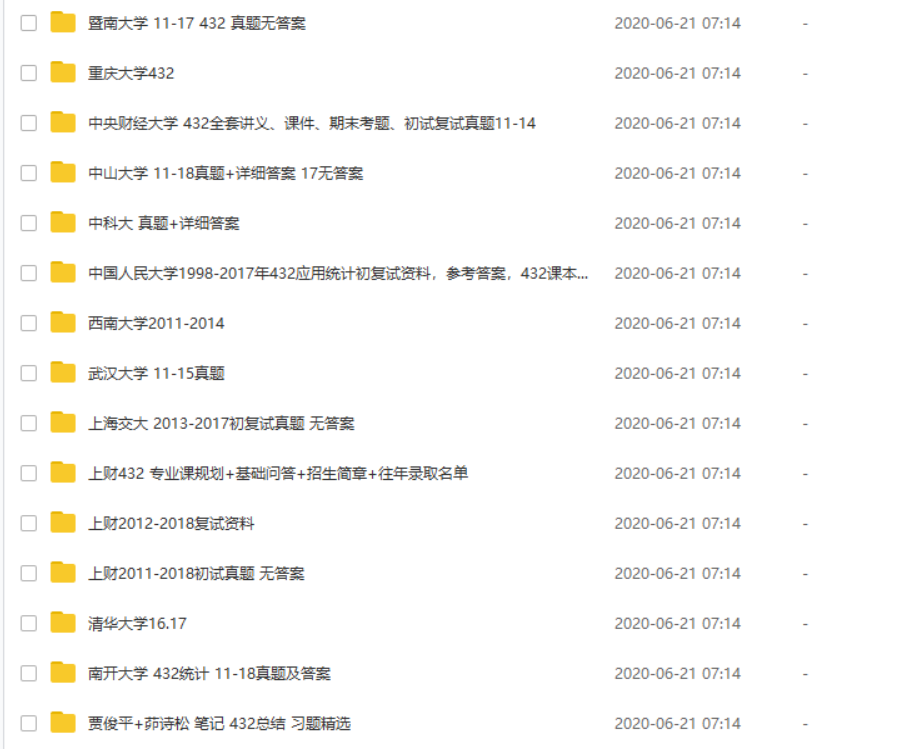Mark the checkbox for 南开大学 432统计
This screenshot has height=749, width=917.
click(x=29, y=673)
